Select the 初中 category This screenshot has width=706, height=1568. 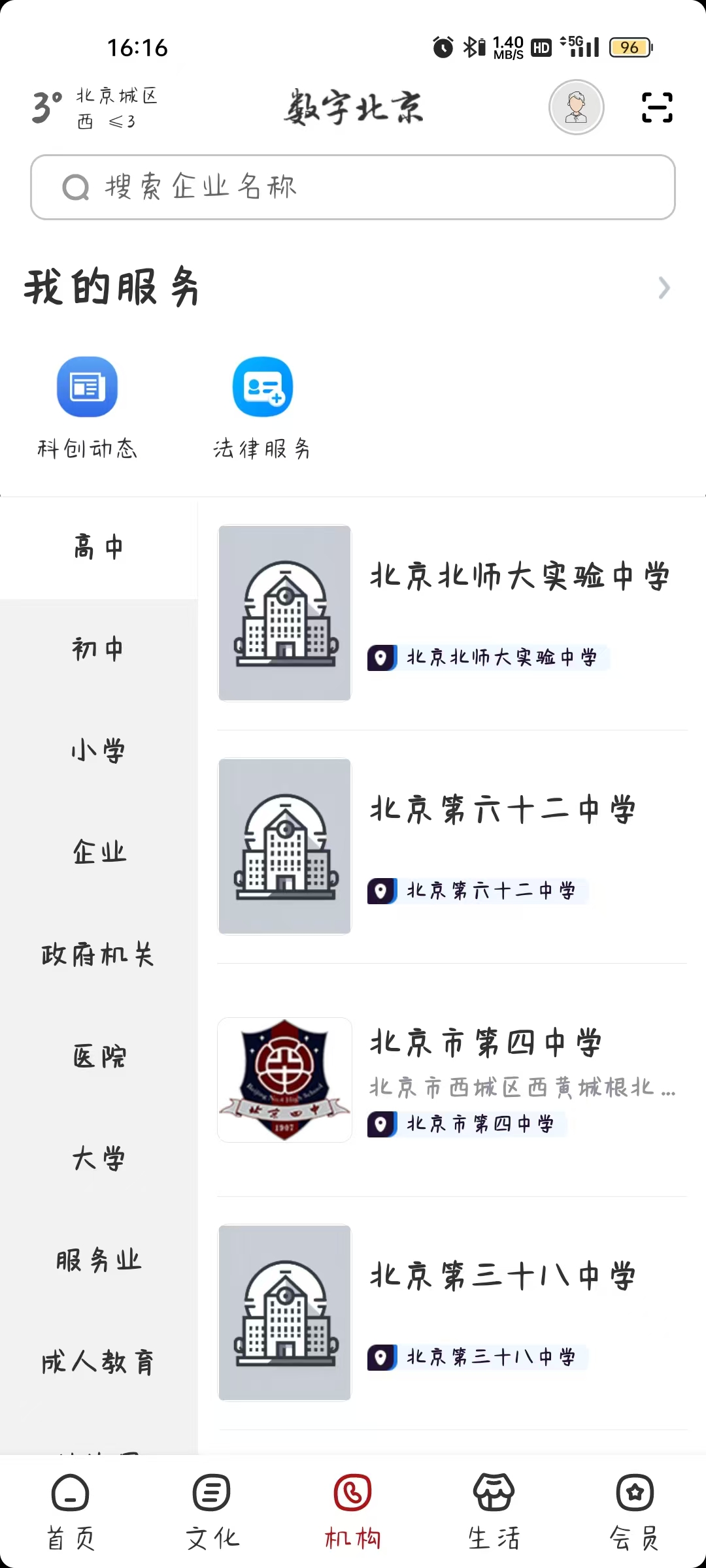[98, 649]
